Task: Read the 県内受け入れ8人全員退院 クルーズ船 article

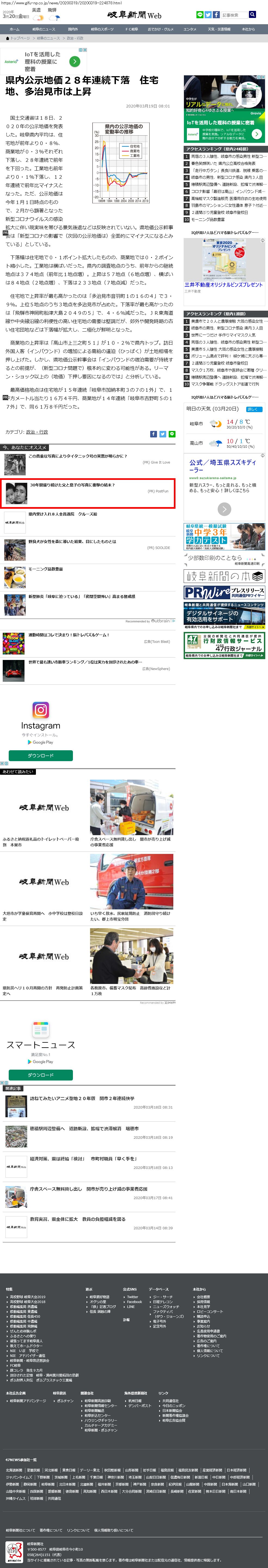Action: tap(63, 514)
